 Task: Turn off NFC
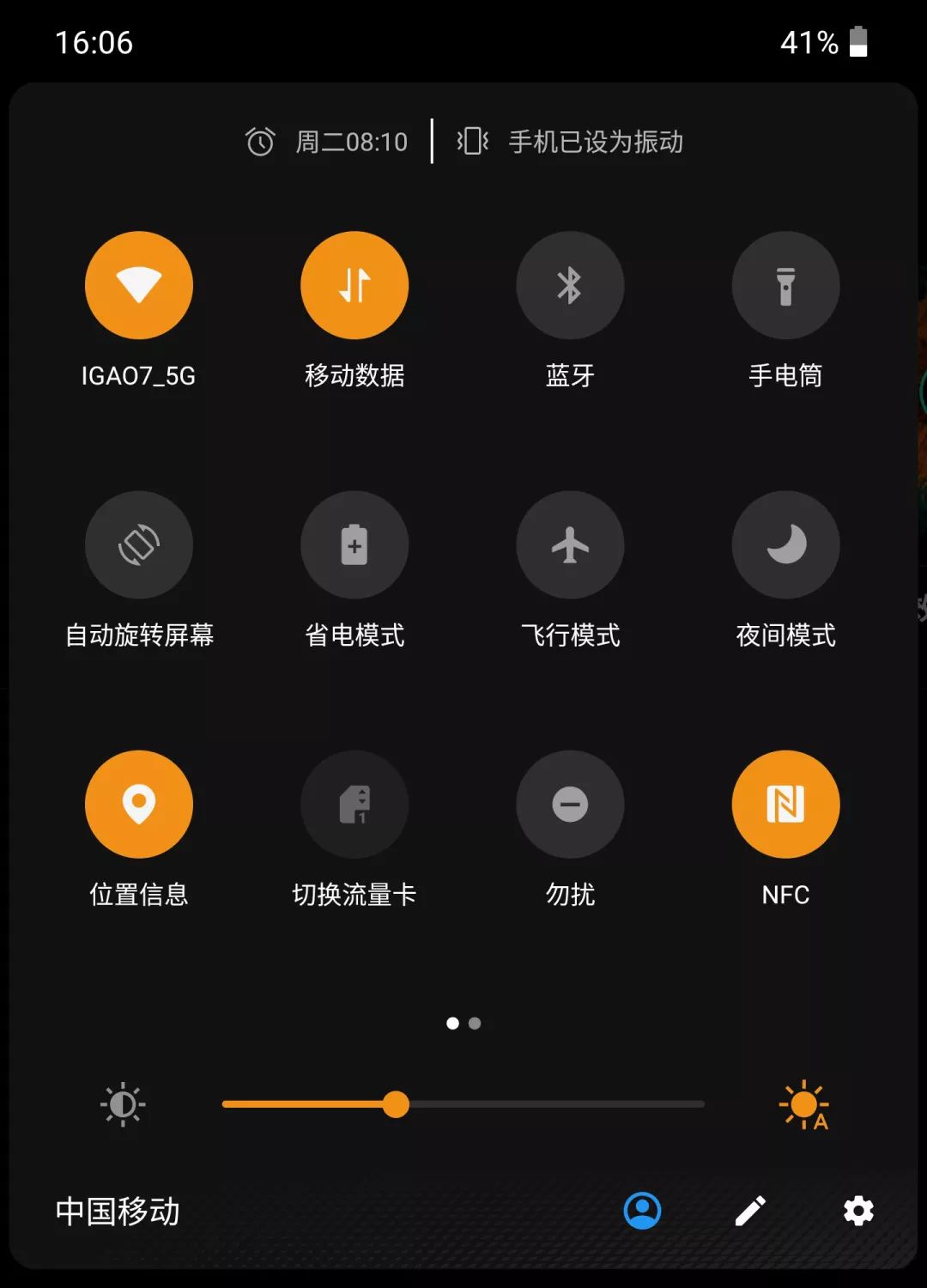[x=785, y=803]
